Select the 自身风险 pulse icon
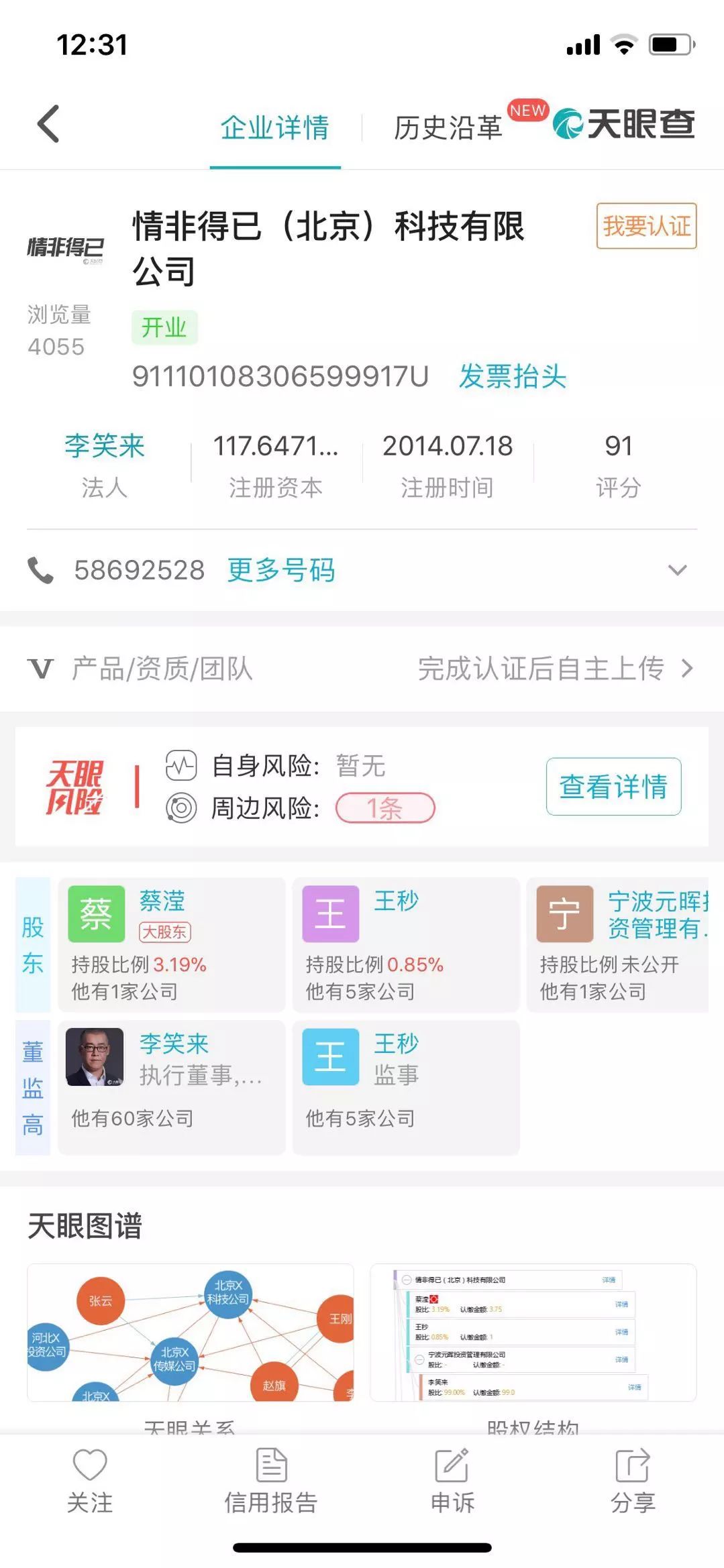This screenshot has height=1568, width=724. pos(179,767)
